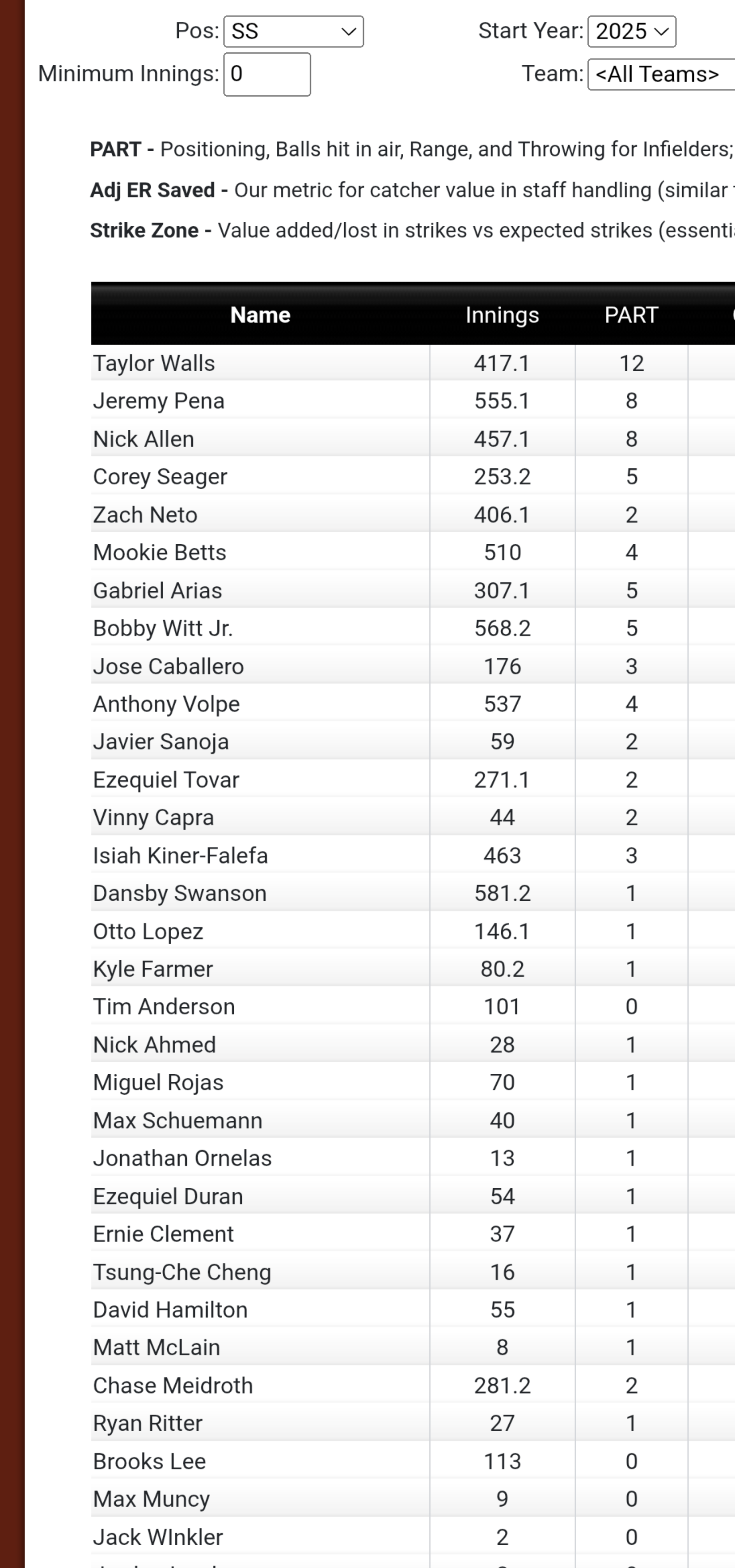The width and height of the screenshot is (735, 1568).
Task: Tap the Minimum Innings input field
Action: (267, 74)
